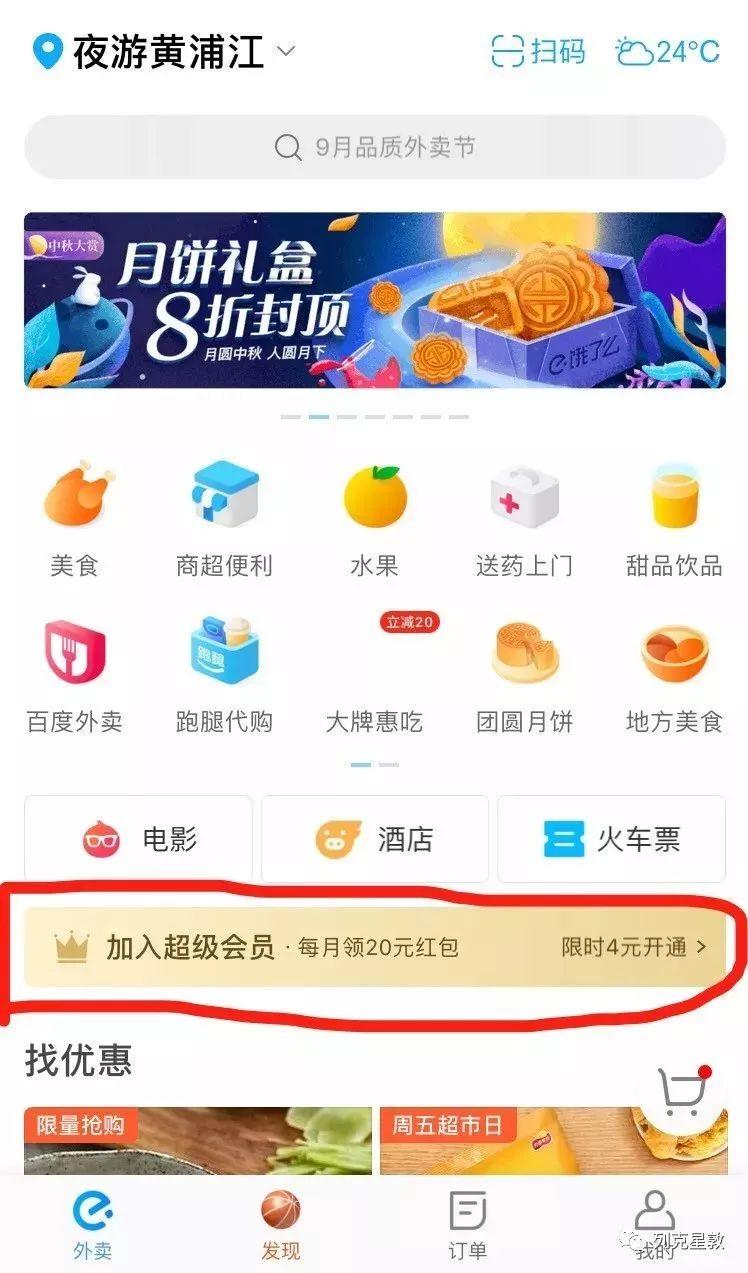This screenshot has width=748, height=1273.
Task: Open 送药上门 medicine delivery icon
Action: click(525, 510)
